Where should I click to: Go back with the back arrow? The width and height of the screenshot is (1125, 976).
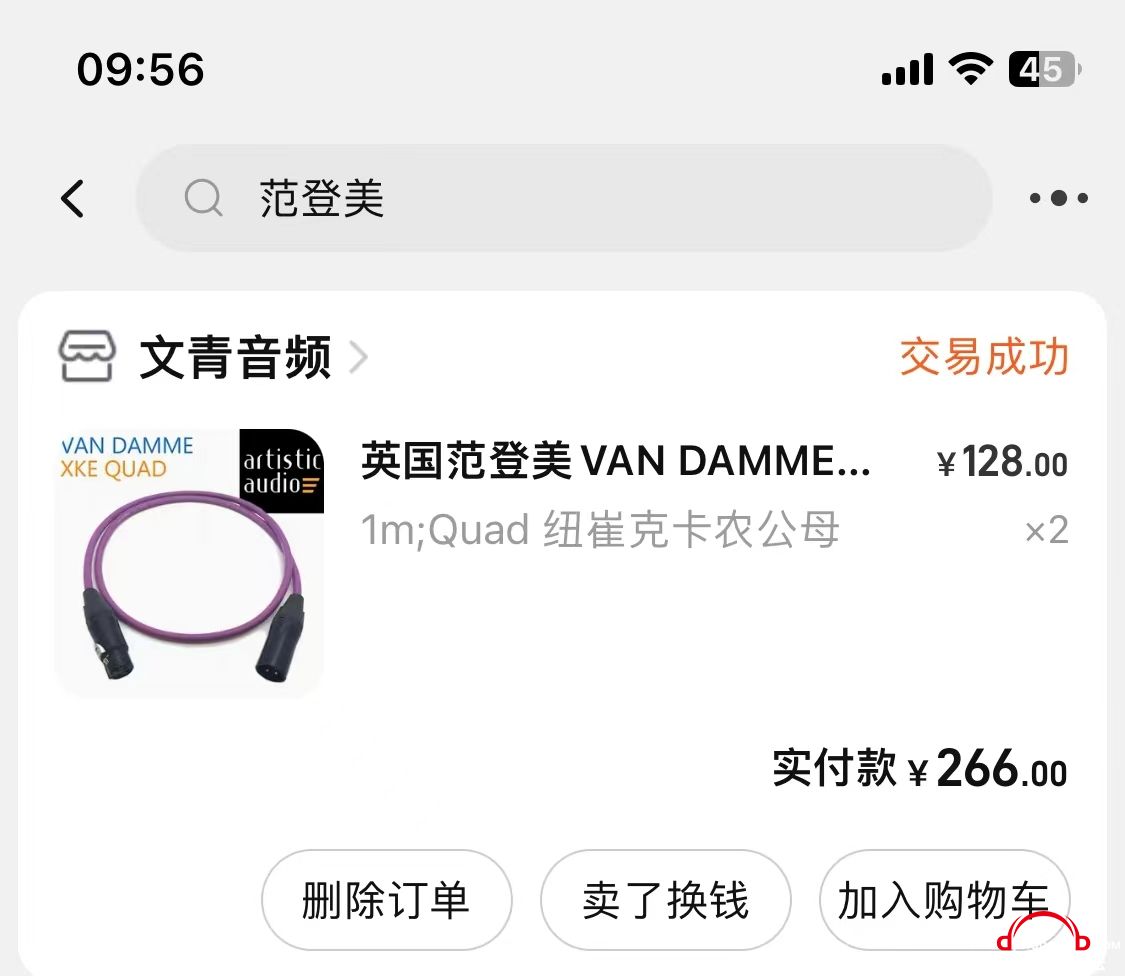tap(72, 198)
